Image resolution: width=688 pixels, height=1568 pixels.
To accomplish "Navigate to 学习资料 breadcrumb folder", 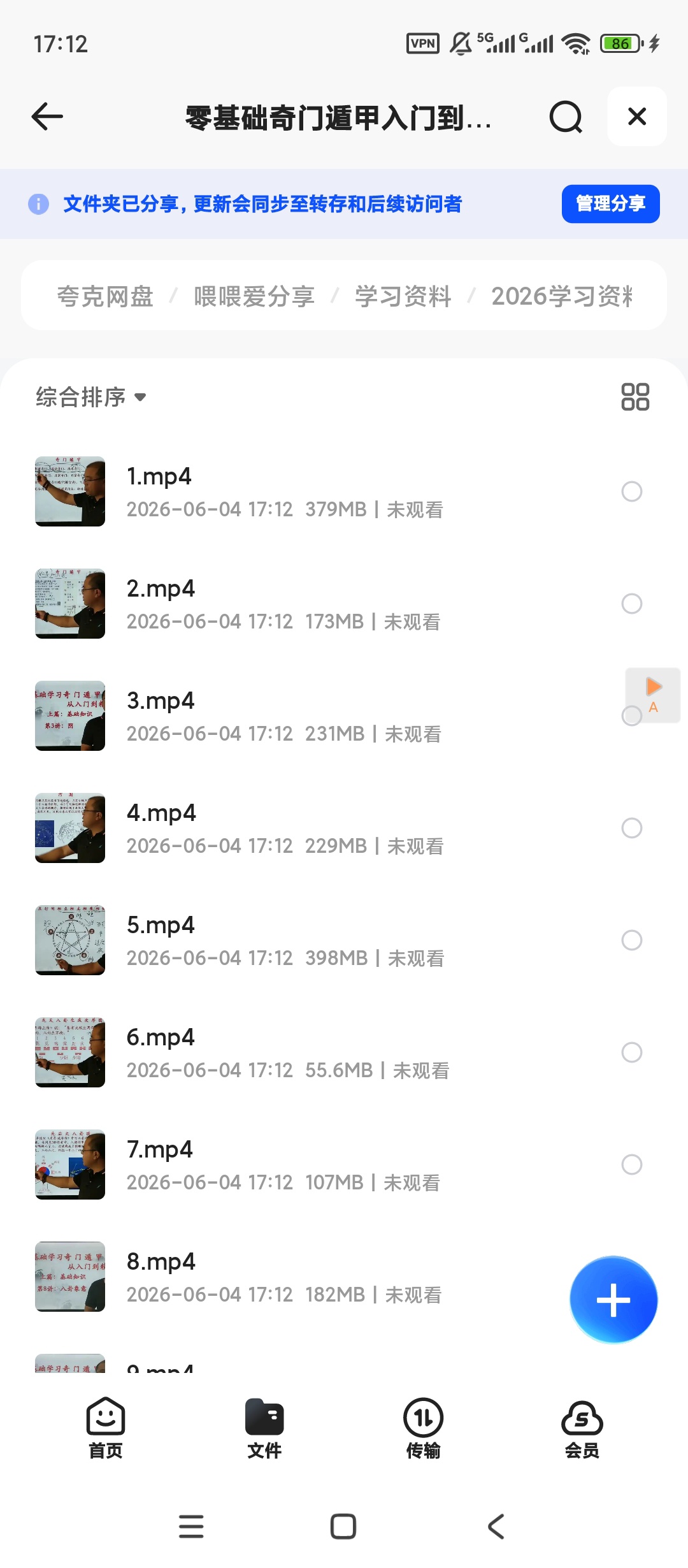I will click(x=403, y=296).
